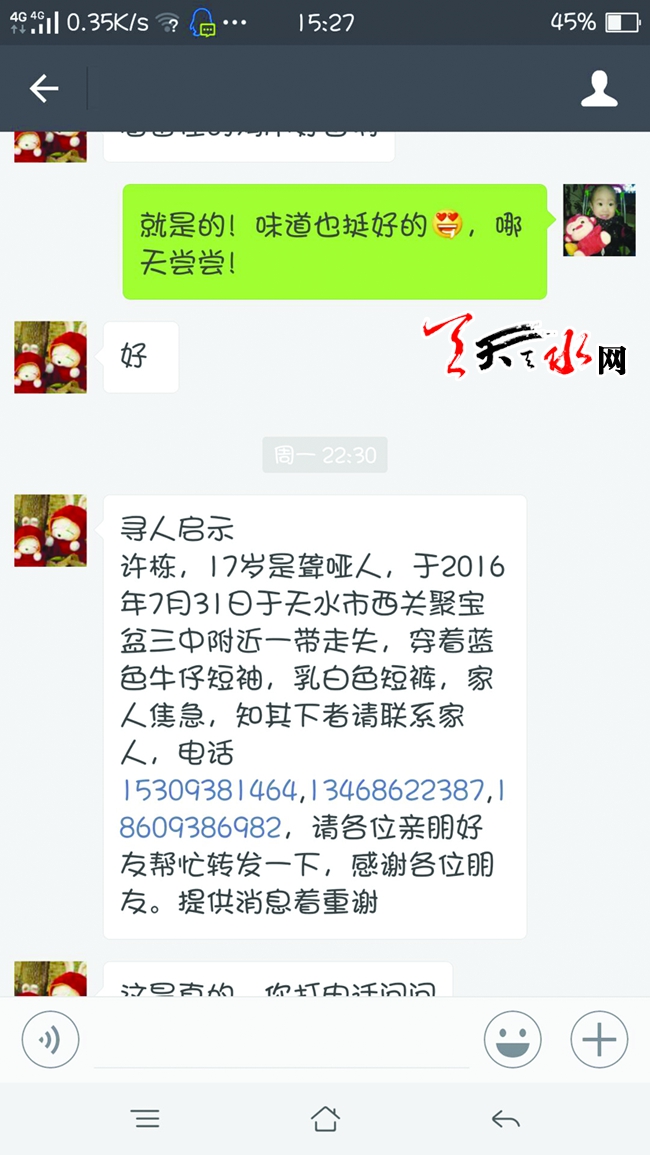The height and width of the screenshot is (1155, 650).
Task: Go back to the chat list
Action: [43, 89]
